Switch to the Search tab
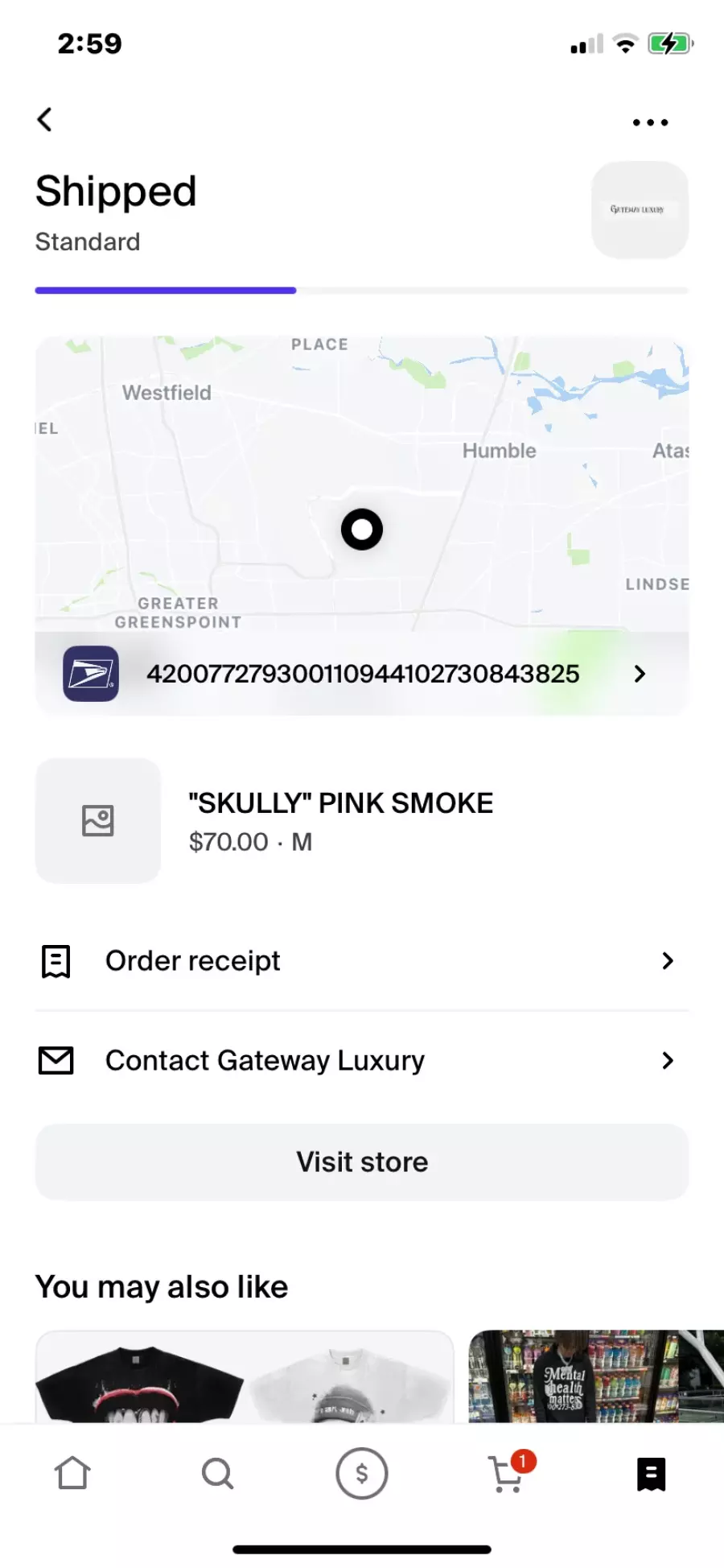The width and height of the screenshot is (724, 1568). [x=217, y=1474]
